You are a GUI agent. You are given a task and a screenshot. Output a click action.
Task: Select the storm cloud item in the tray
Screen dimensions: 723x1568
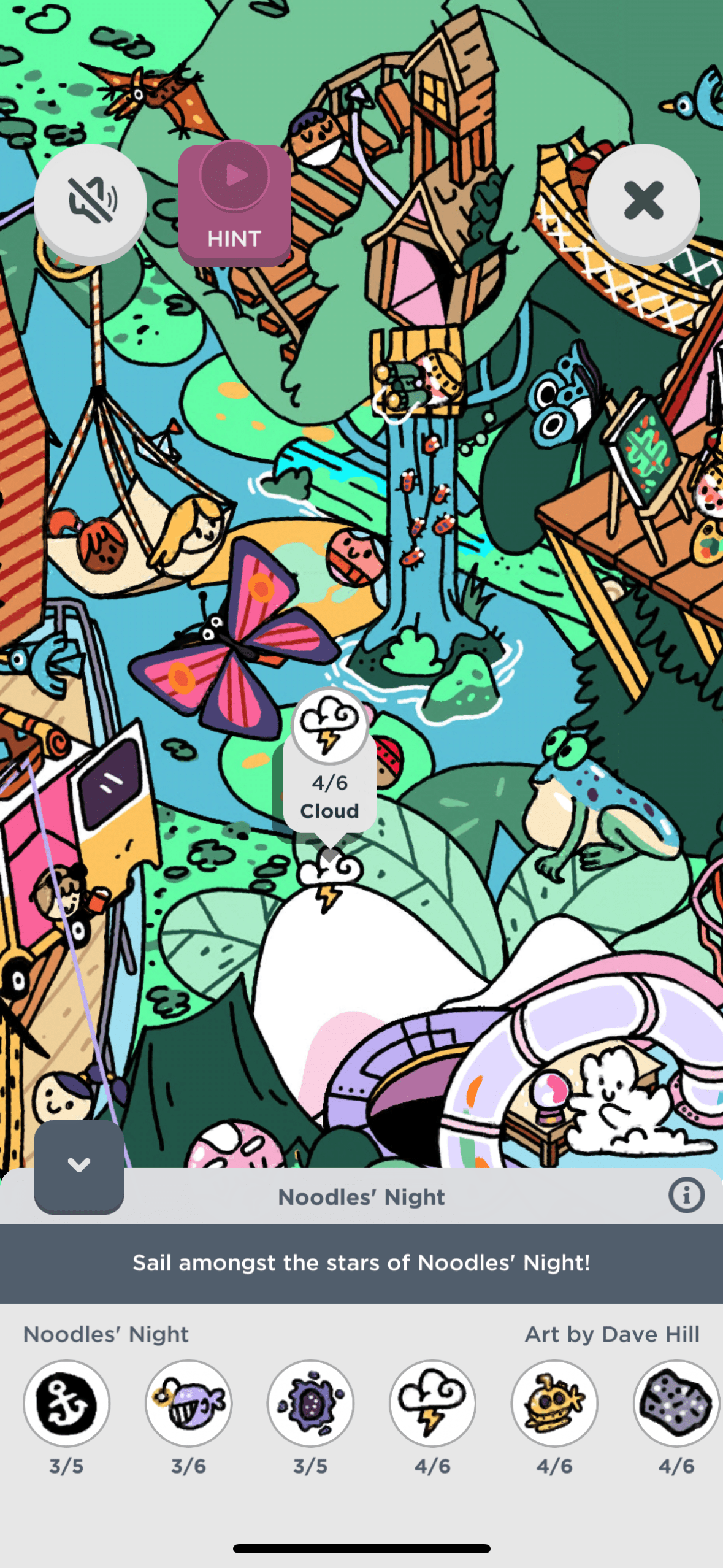432,1403
